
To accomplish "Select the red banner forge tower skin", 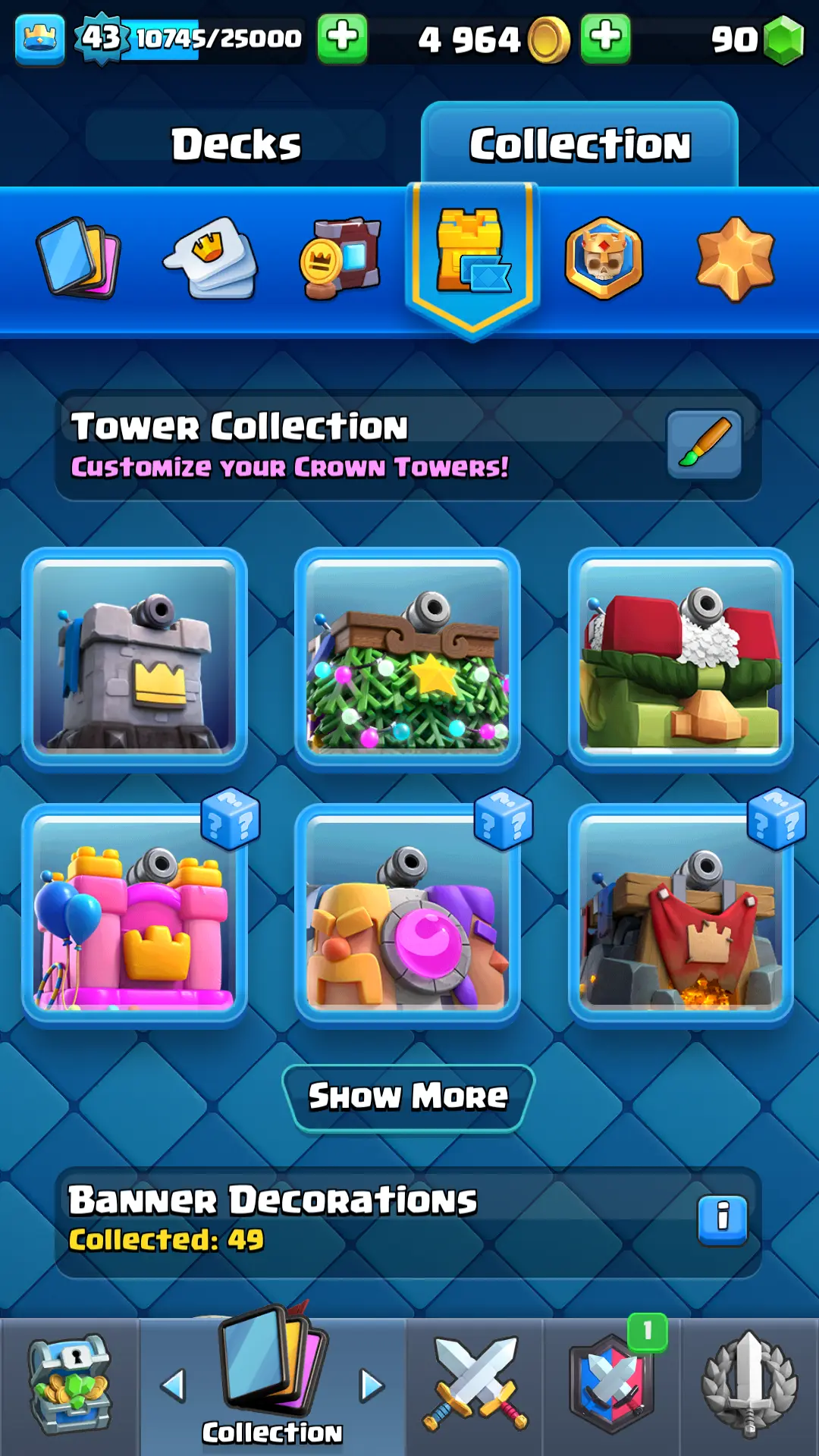I will (681, 915).
